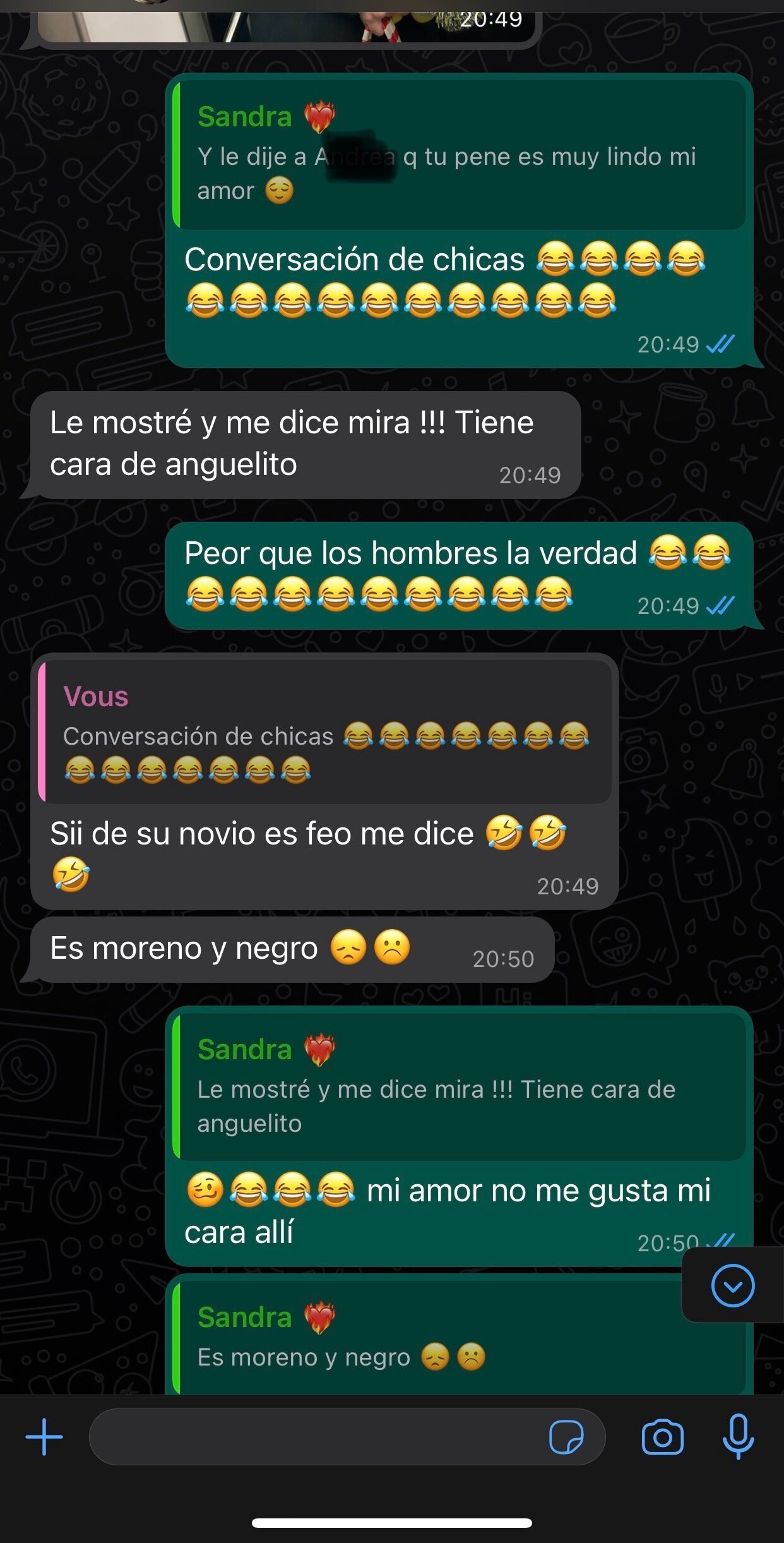The image size is (784, 1543).
Task: Open the camera to take a photo
Action: tap(662, 1437)
